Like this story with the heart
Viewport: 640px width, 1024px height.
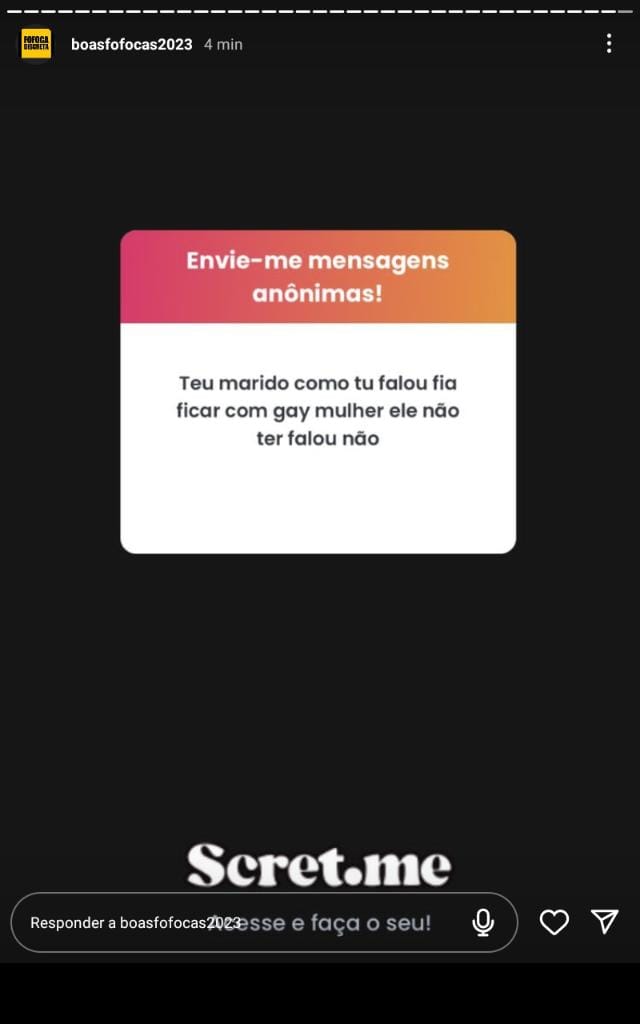(554, 922)
